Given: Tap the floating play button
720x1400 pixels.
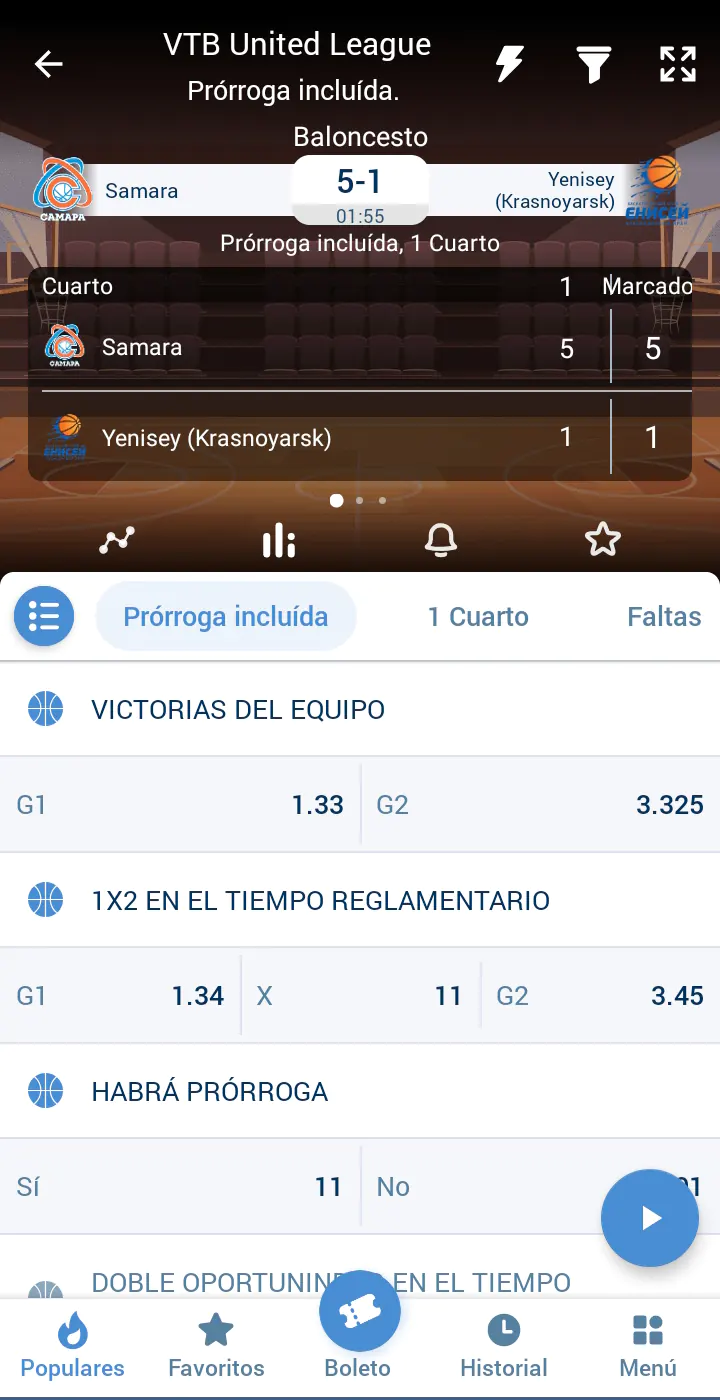Looking at the screenshot, I should [x=650, y=1218].
